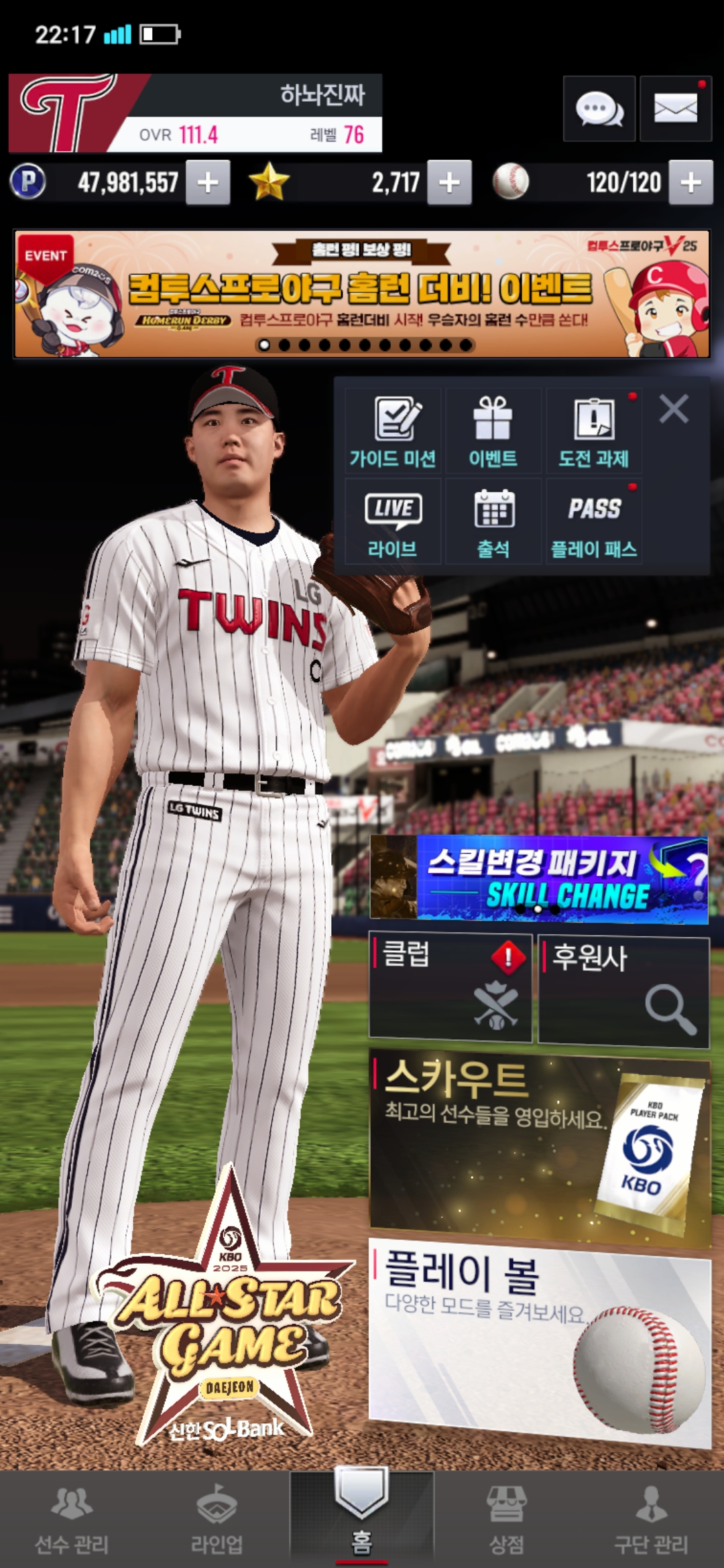Switch to the 상점 shop tab

pos(507,1518)
